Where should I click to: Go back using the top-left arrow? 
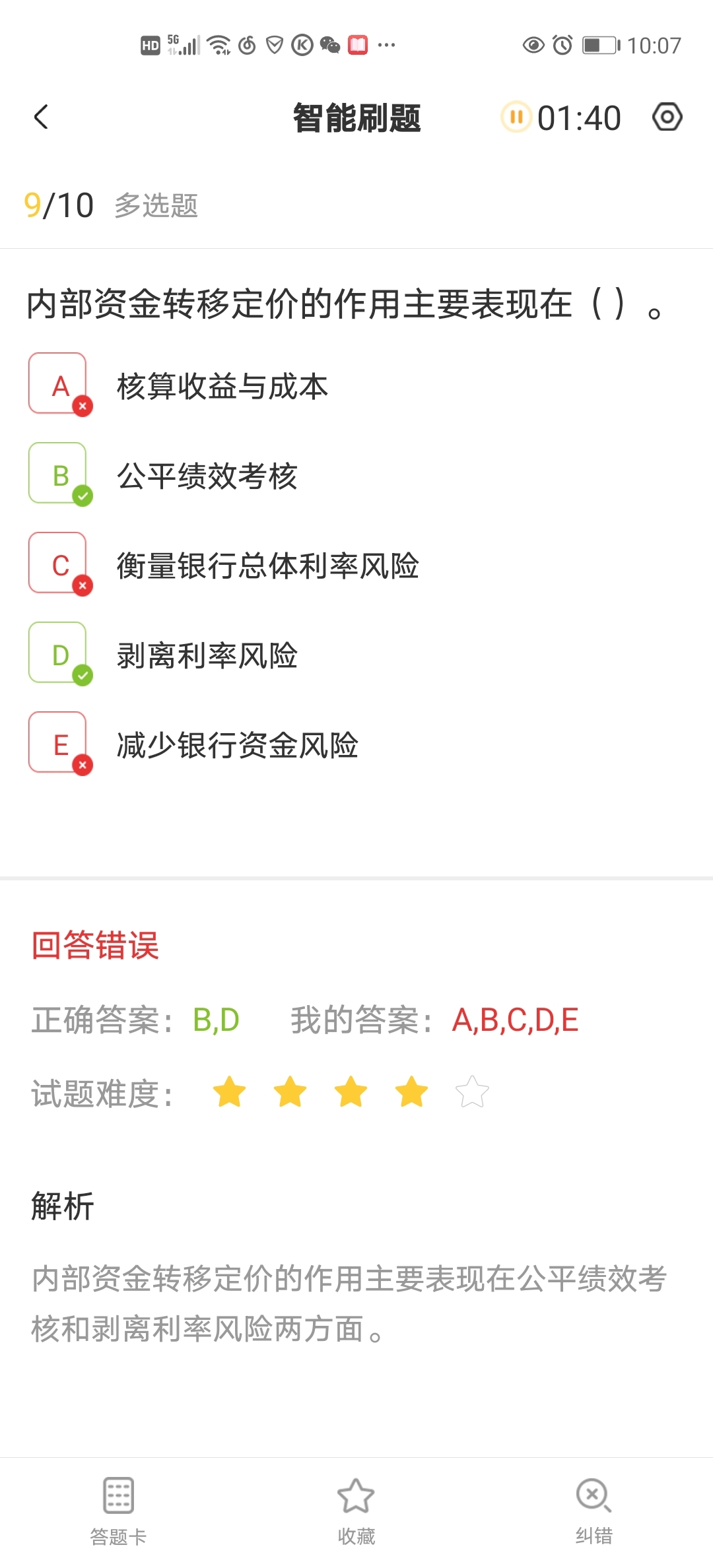click(x=42, y=117)
